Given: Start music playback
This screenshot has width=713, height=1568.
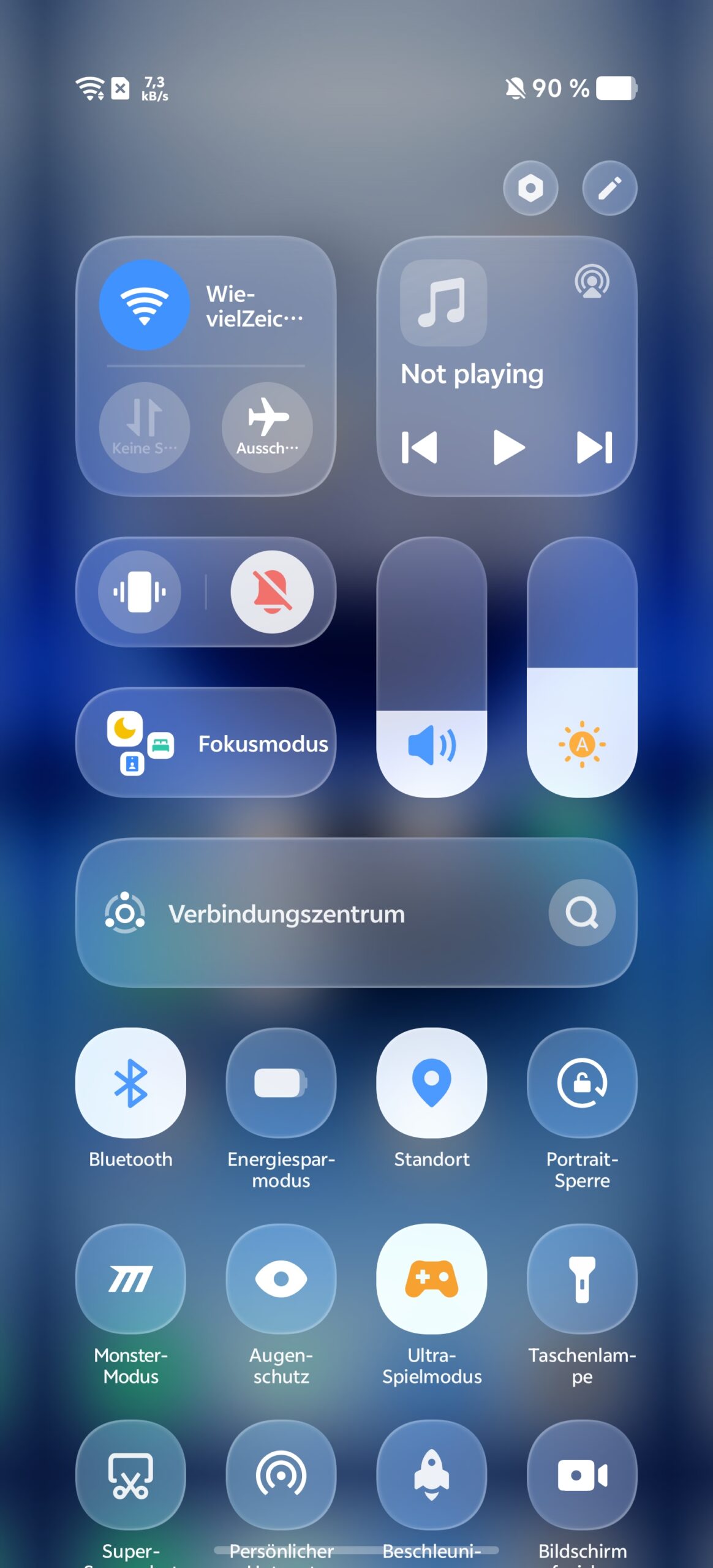Looking at the screenshot, I should pyautogui.click(x=508, y=448).
